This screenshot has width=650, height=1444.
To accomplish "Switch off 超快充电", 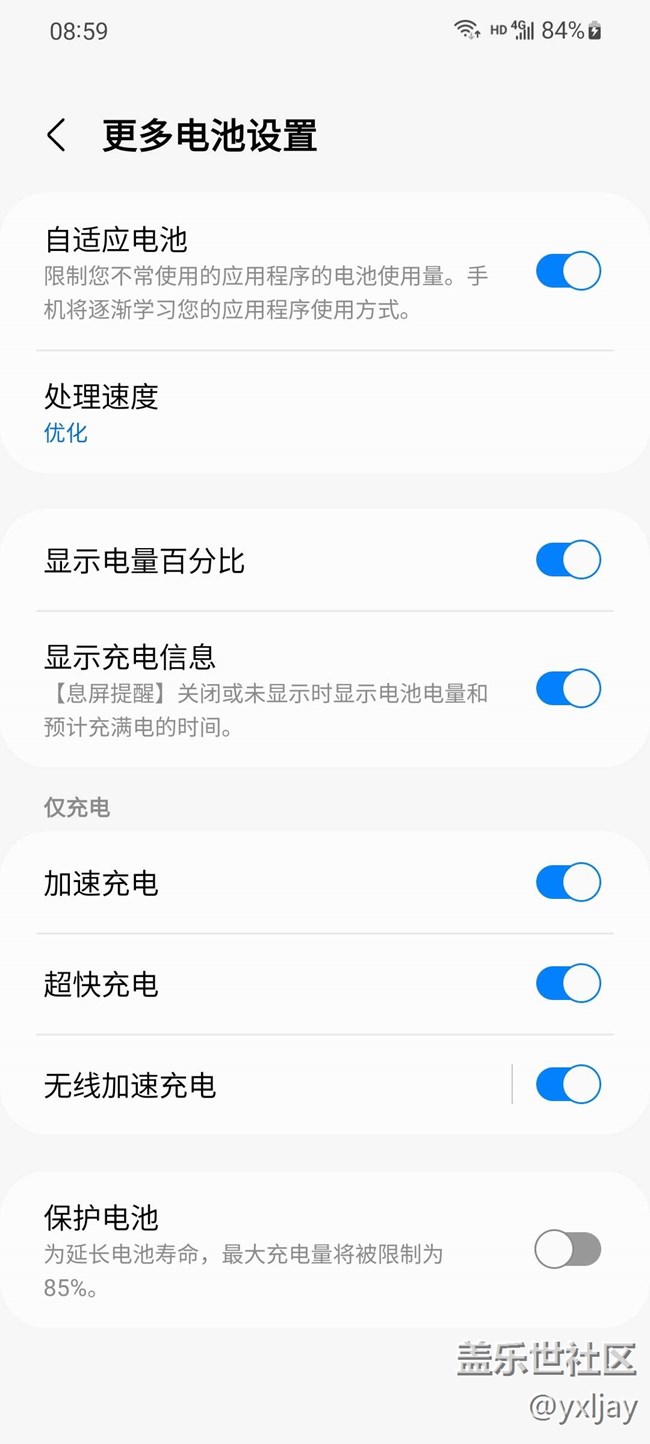I will [x=568, y=984].
